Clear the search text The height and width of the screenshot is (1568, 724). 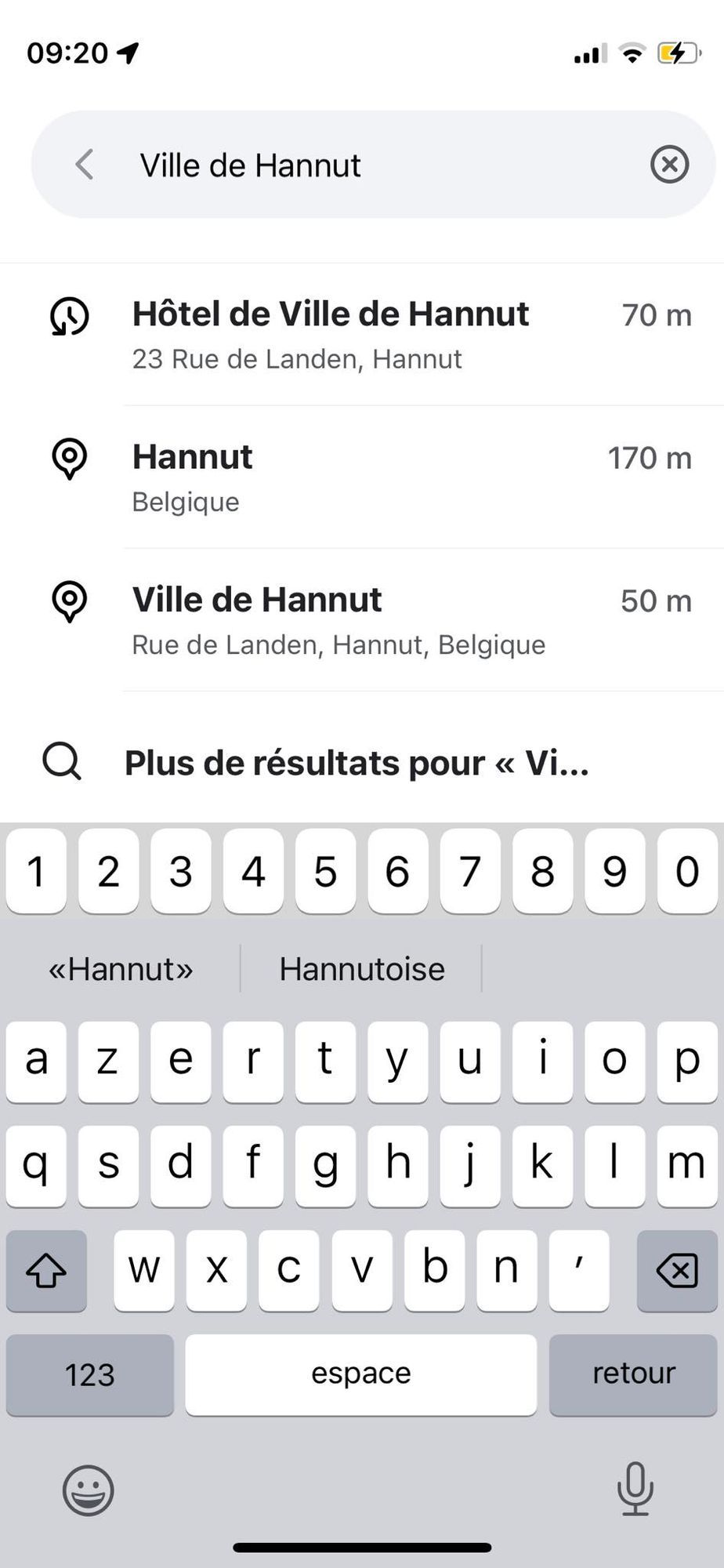click(669, 165)
